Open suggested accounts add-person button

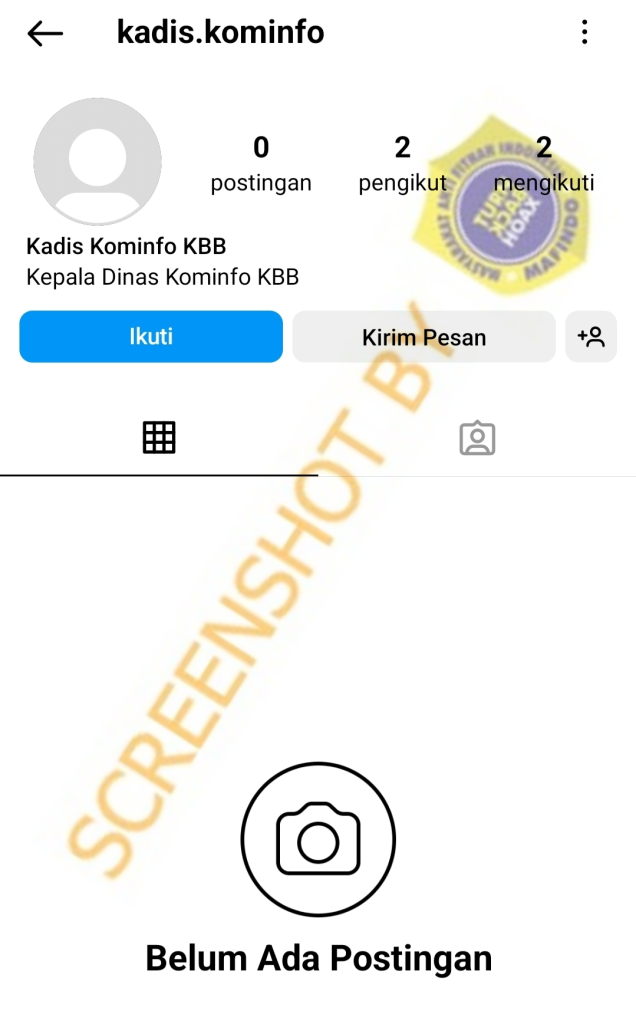tap(591, 337)
